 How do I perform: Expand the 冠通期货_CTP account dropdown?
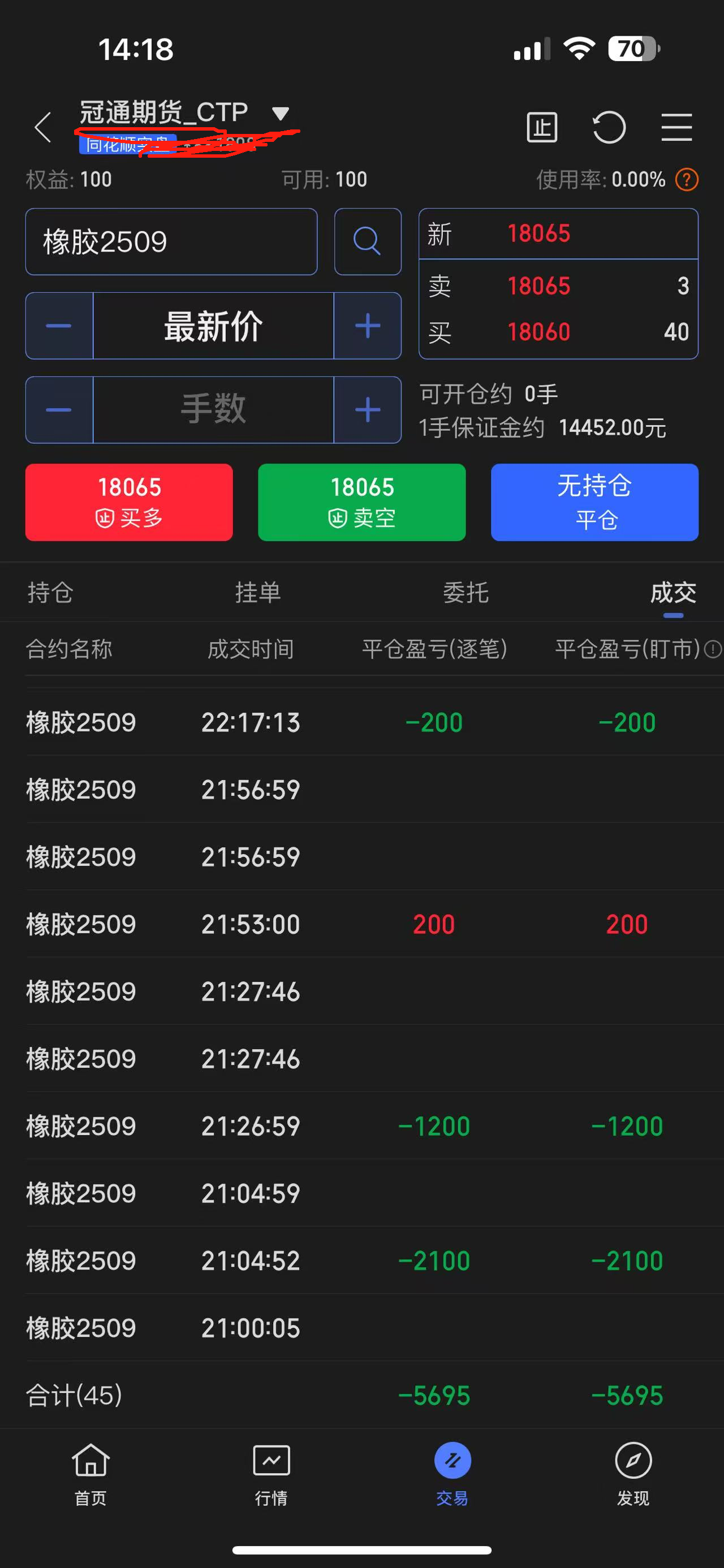[280, 113]
